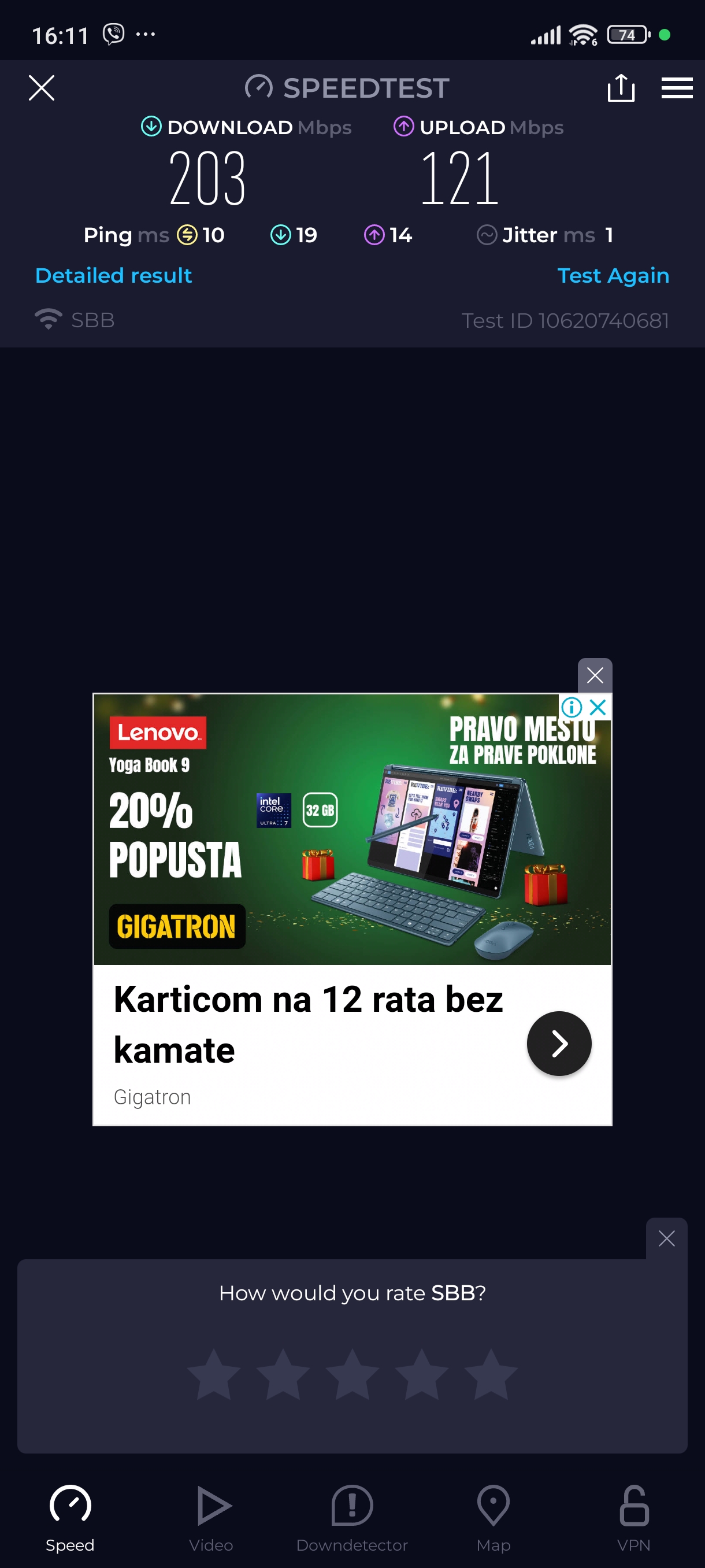The width and height of the screenshot is (705, 1568).
Task: Share the speedtest result
Action: 621,88
